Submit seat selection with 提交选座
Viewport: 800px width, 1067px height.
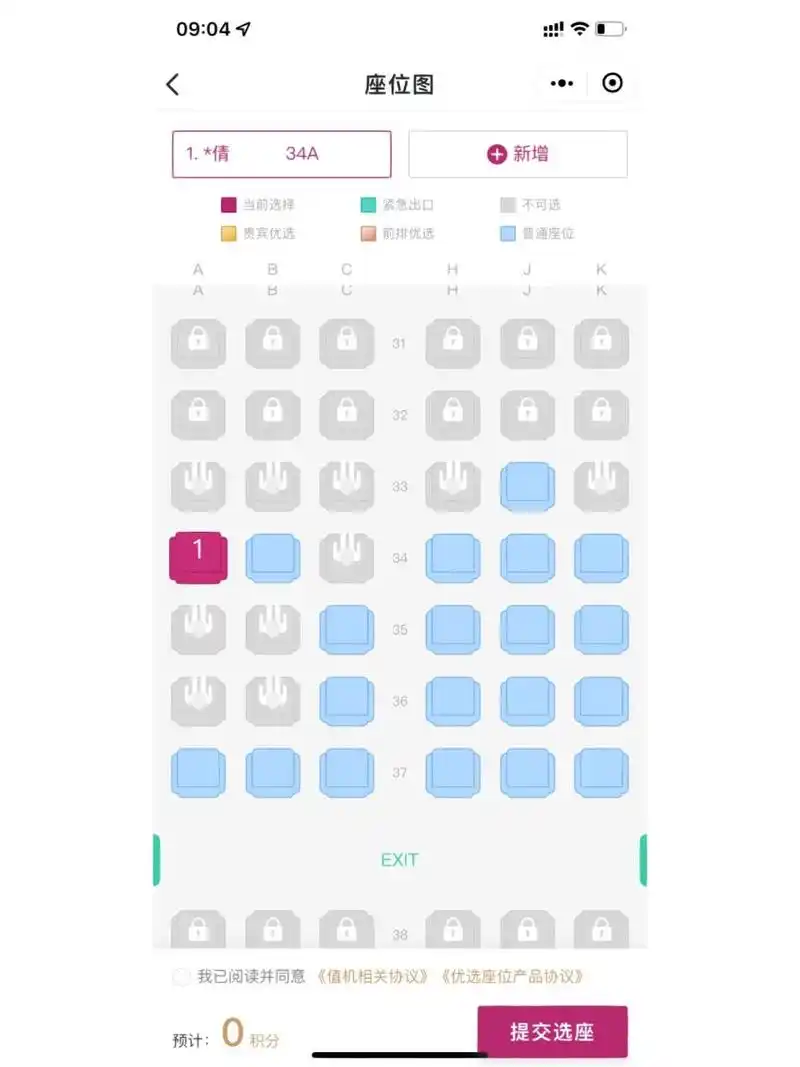click(x=552, y=1032)
